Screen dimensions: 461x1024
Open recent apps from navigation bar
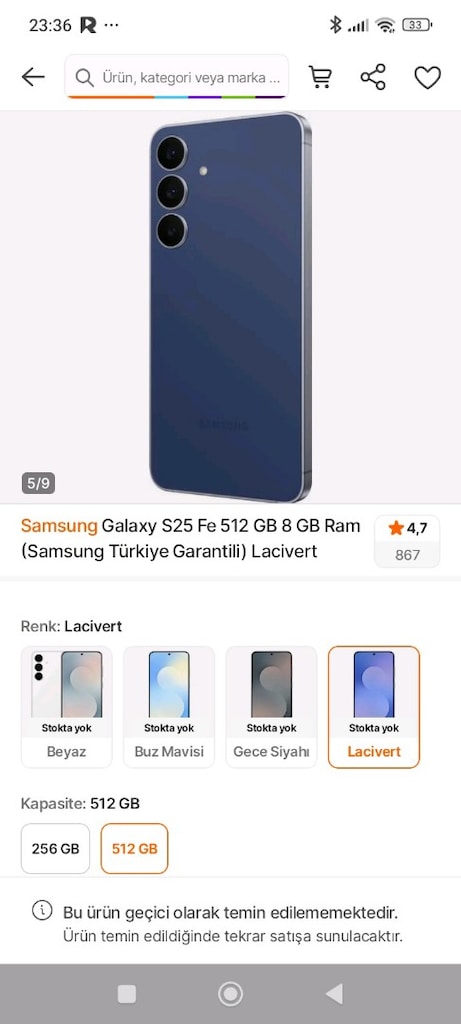click(127, 994)
